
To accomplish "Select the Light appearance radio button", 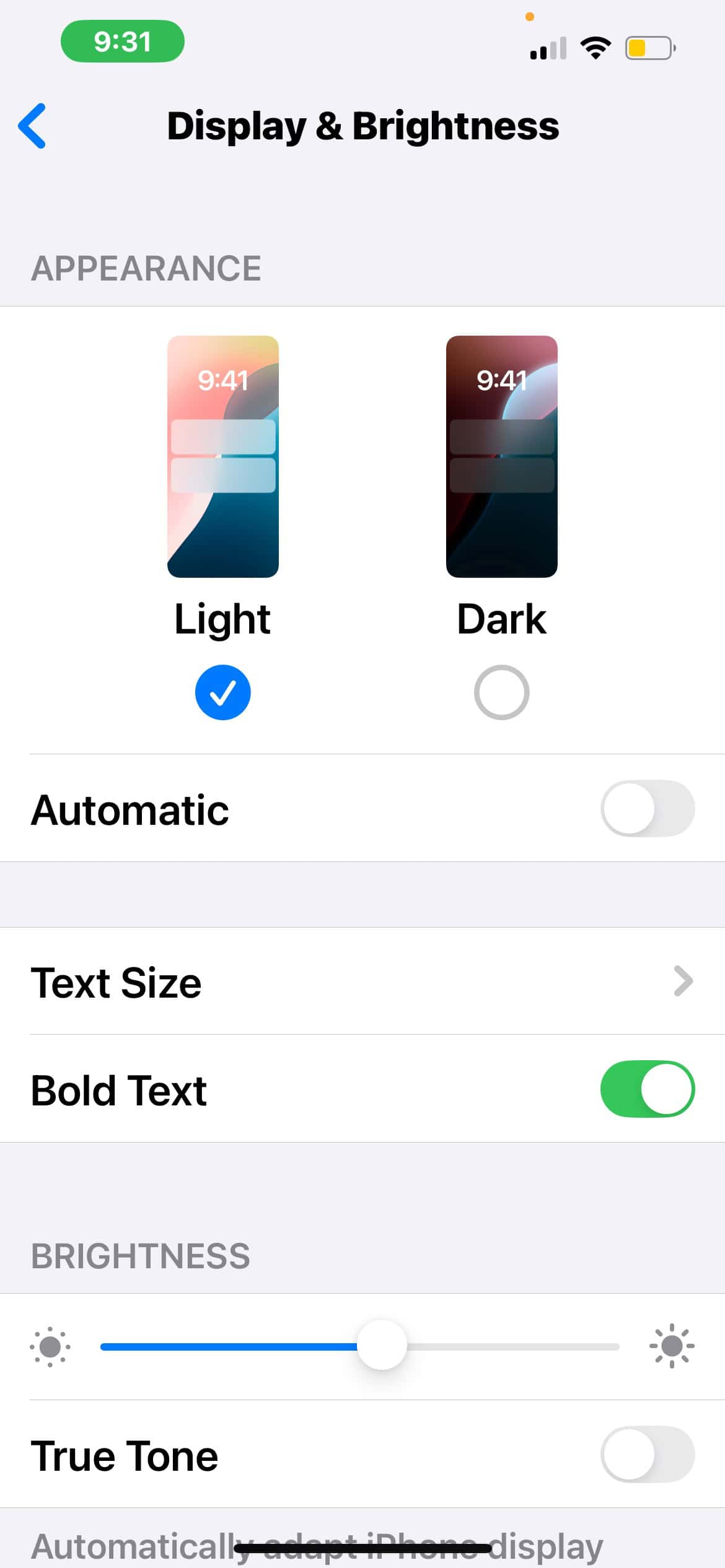I will click(222, 692).
